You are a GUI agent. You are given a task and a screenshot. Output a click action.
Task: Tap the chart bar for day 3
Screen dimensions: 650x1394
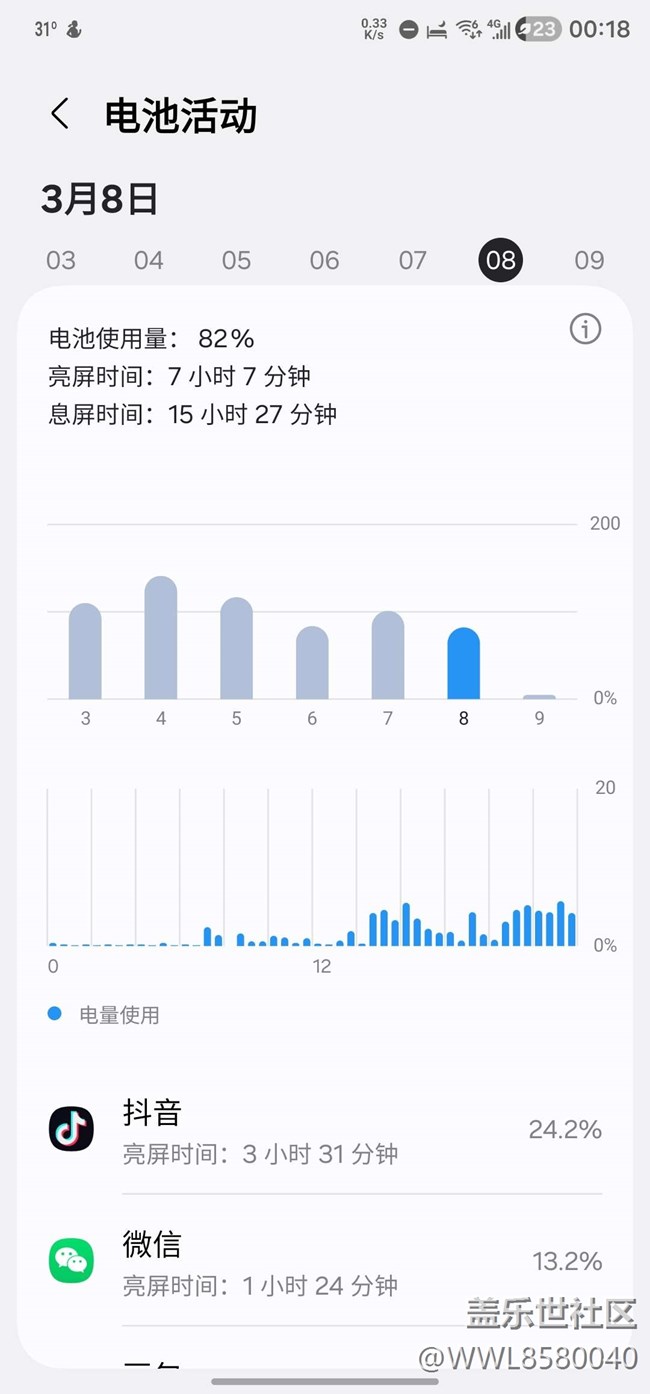pos(85,652)
